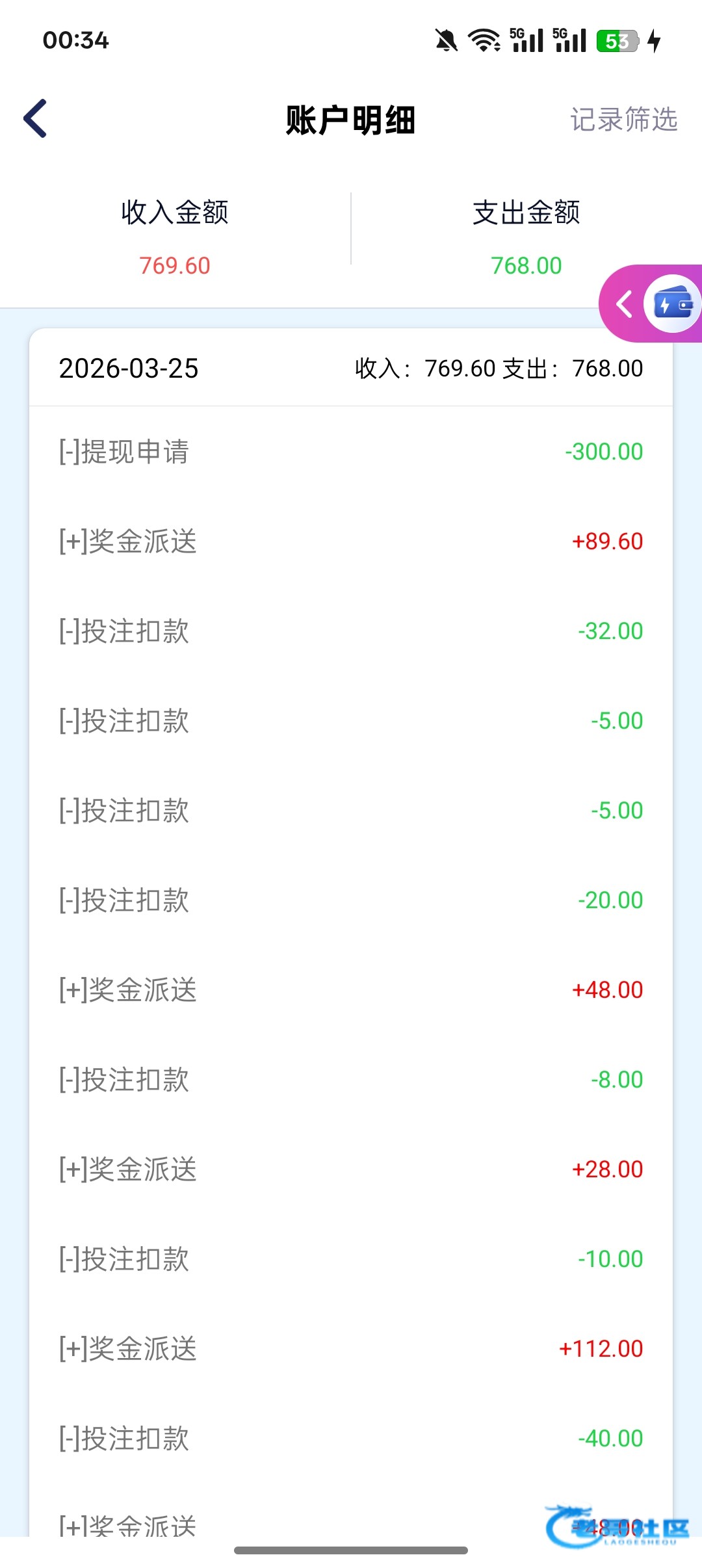This screenshot has height=1568, width=702.
Task: View the 奖金派送 +112.00 entry
Action: pos(351,1349)
